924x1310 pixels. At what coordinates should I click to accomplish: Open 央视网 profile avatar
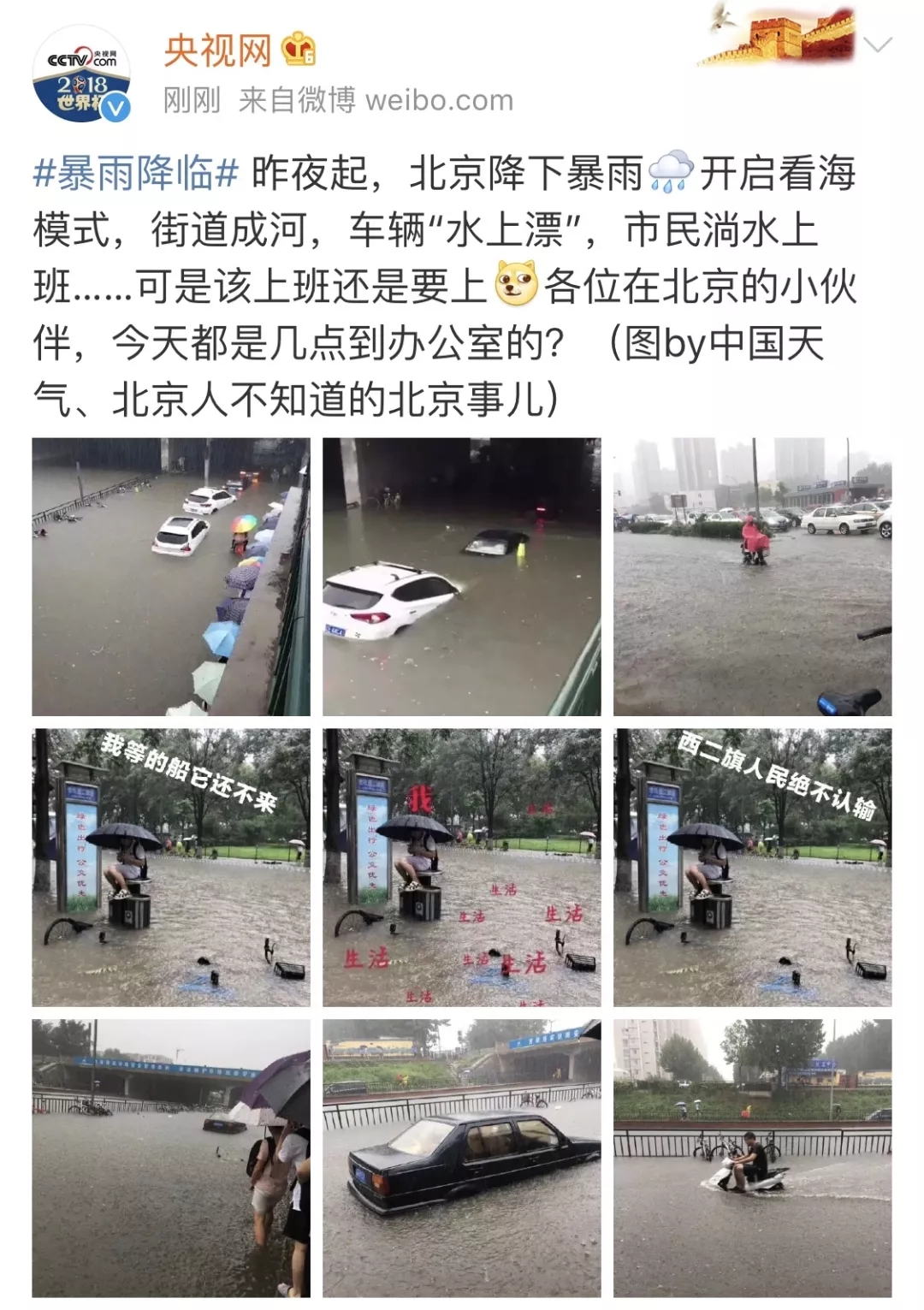[x=82, y=74]
